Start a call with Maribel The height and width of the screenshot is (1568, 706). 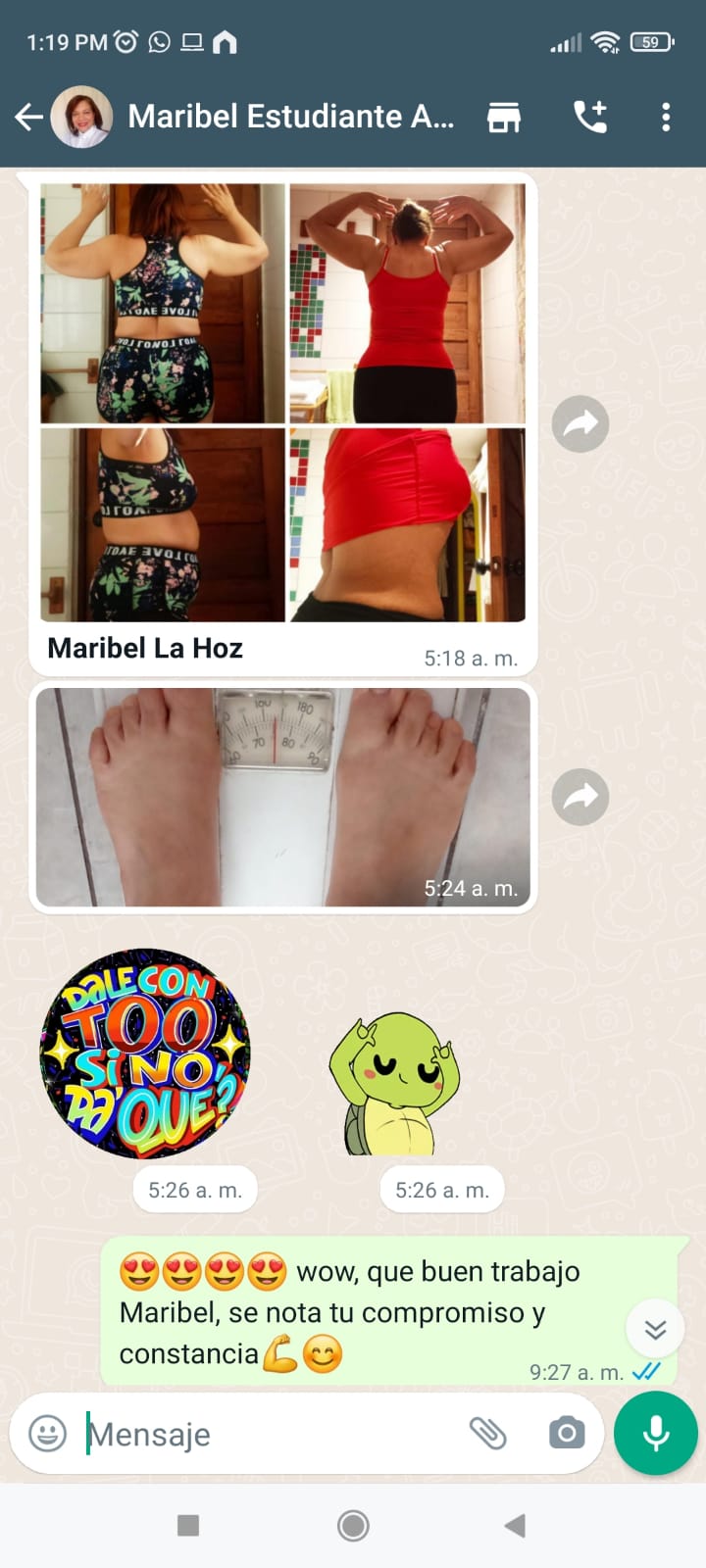click(x=590, y=118)
